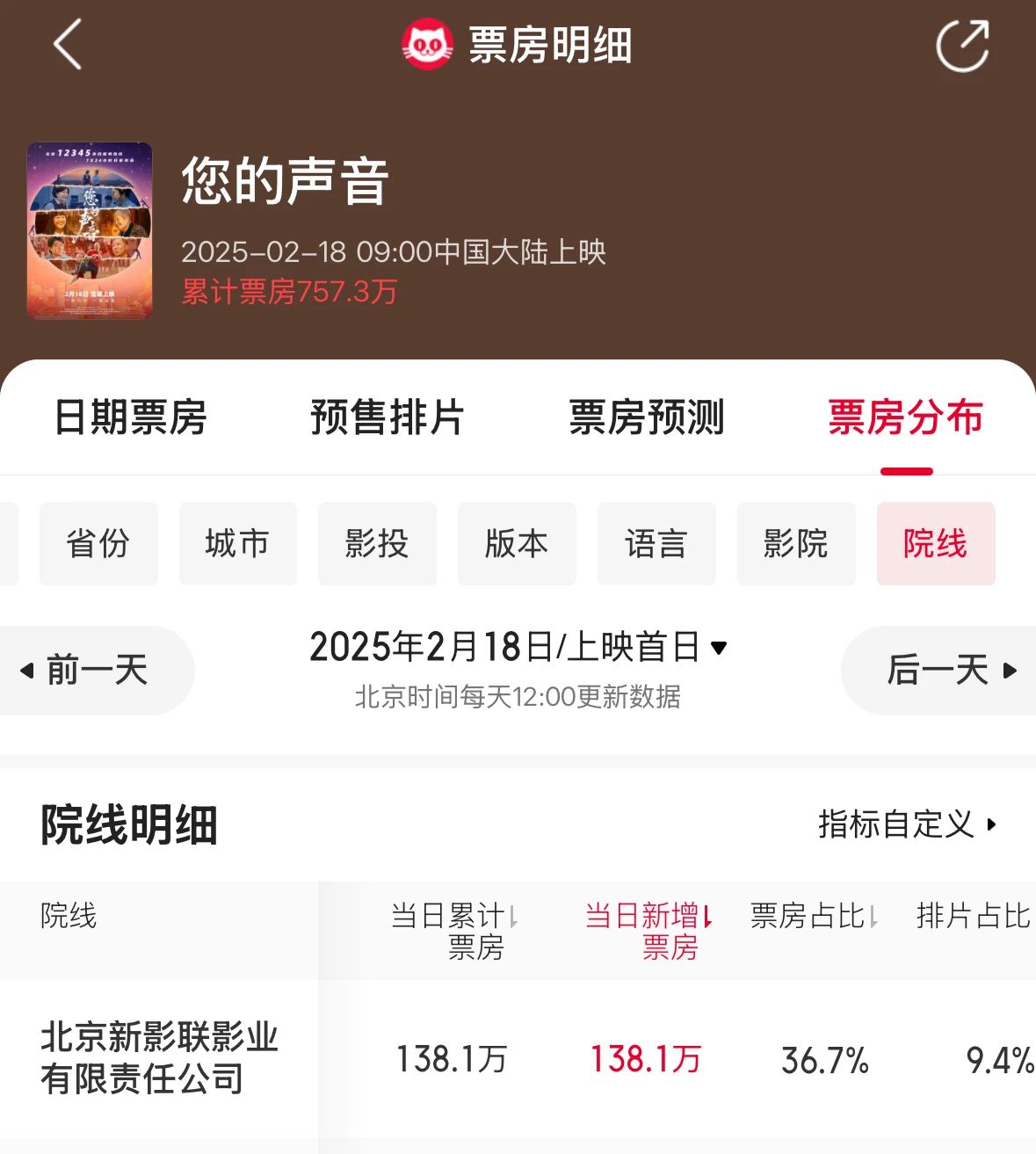
Task: Select the 票房分布 tab
Action: (x=905, y=417)
